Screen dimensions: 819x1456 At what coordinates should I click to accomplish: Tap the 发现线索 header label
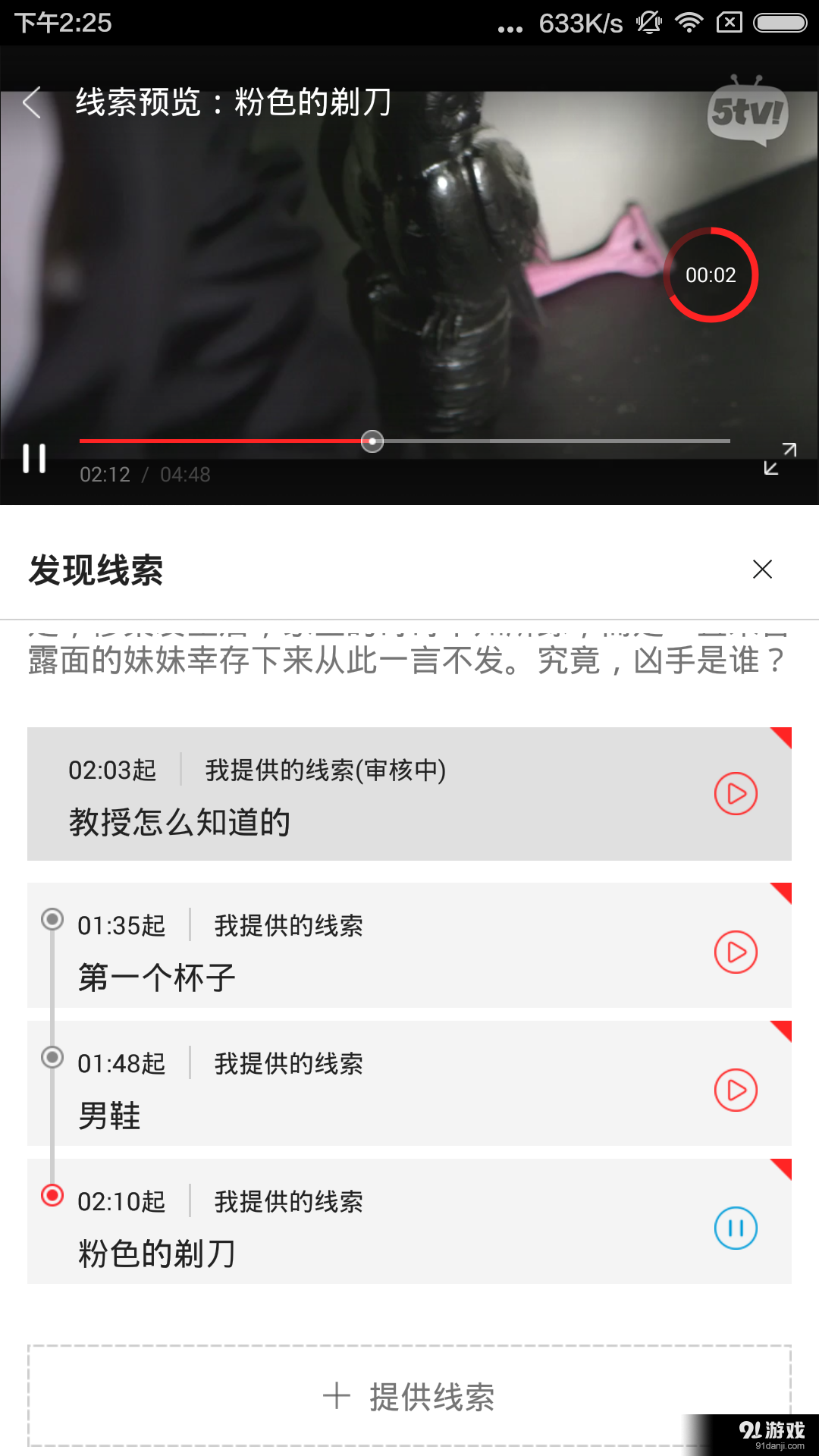(94, 568)
